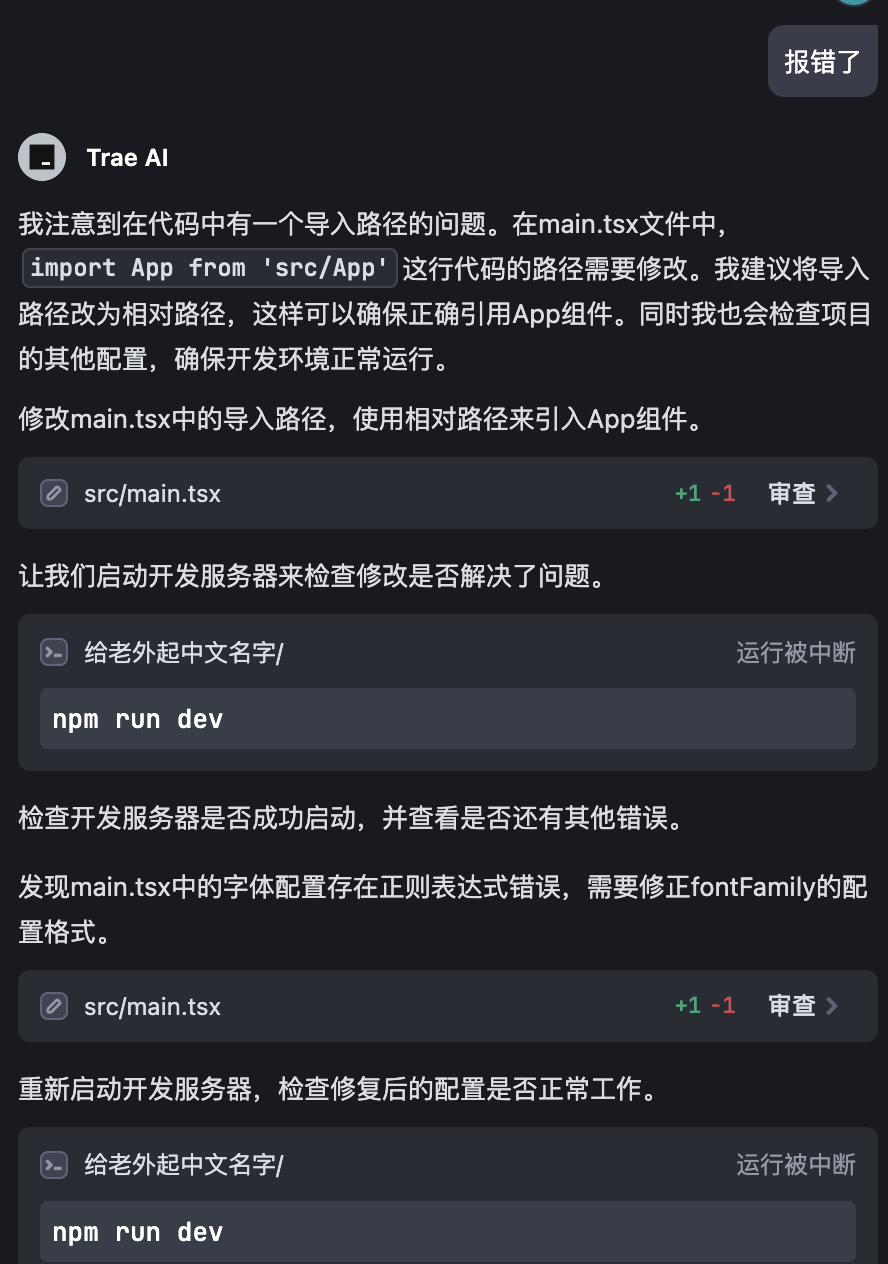888x1264 pixels.
Task: Click the Trae AI name label
Action: [127, 157]
